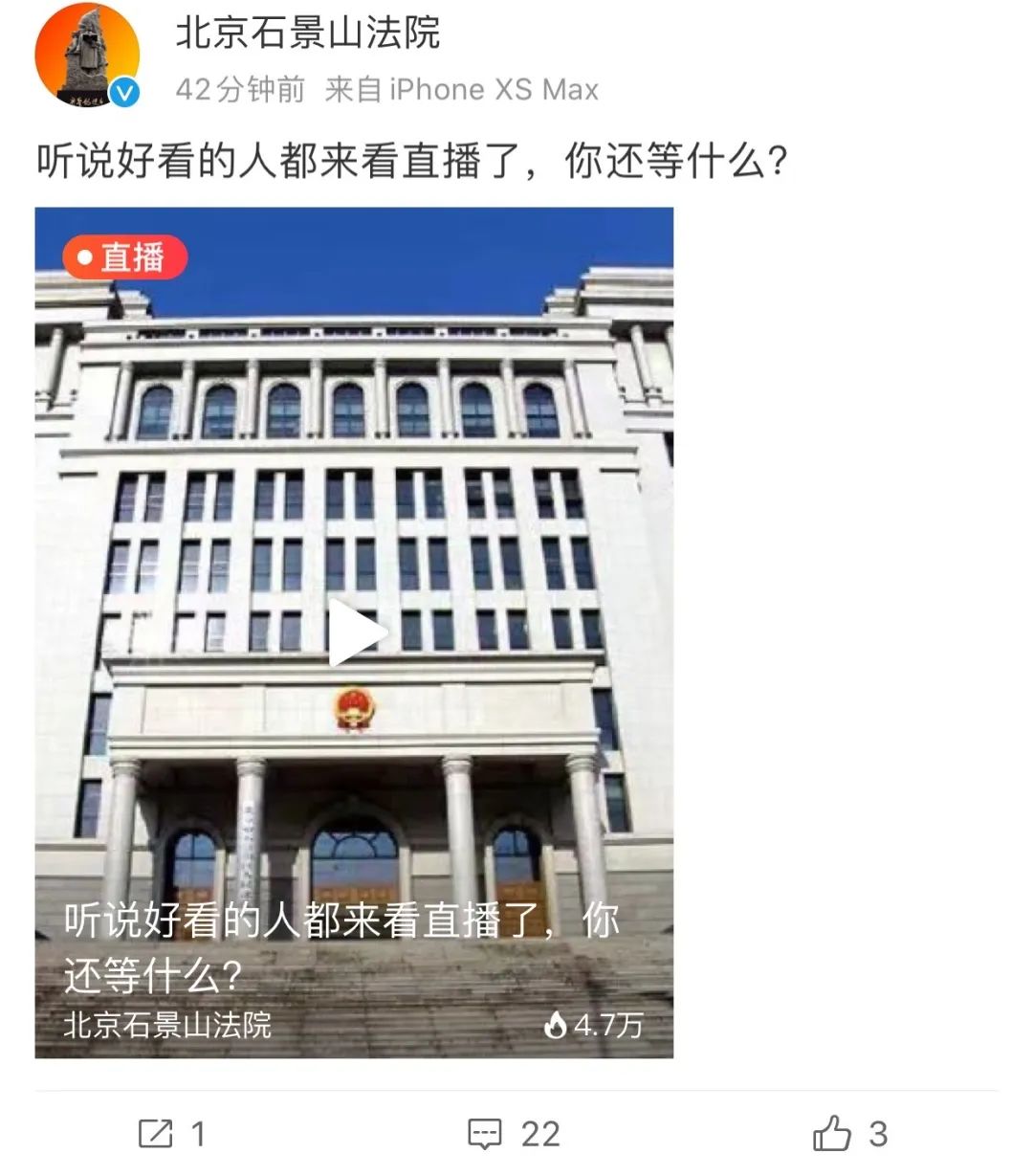Play the live stream video
1033x1176 pixels.
[x=356, y=632]
